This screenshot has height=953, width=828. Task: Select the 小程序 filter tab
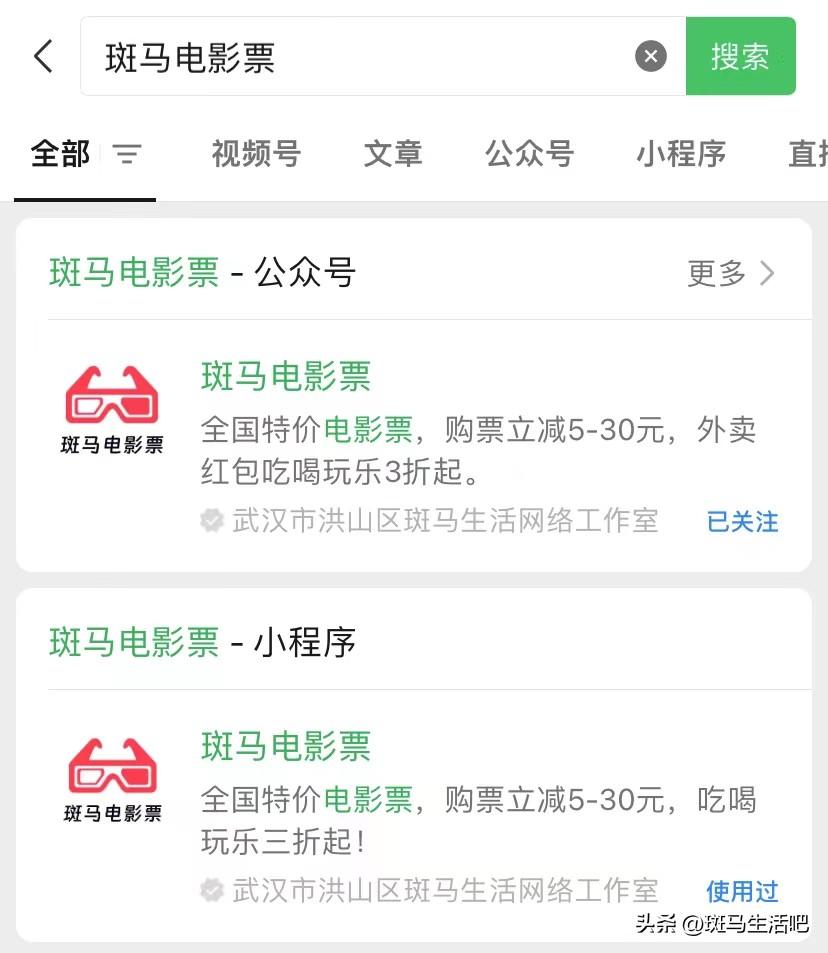[x=681, y=155]
